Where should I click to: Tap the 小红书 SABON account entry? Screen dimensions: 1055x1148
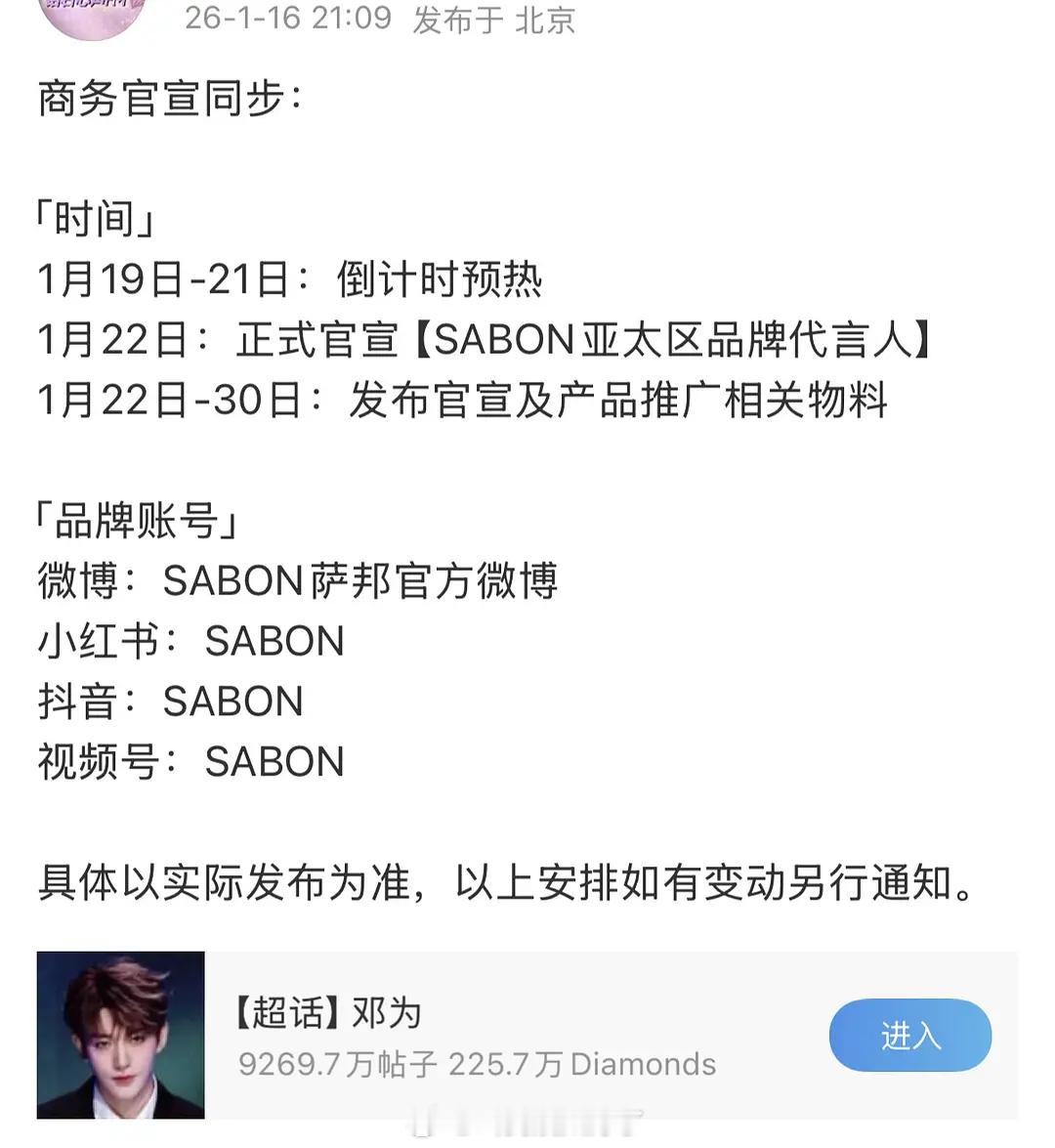190,641
